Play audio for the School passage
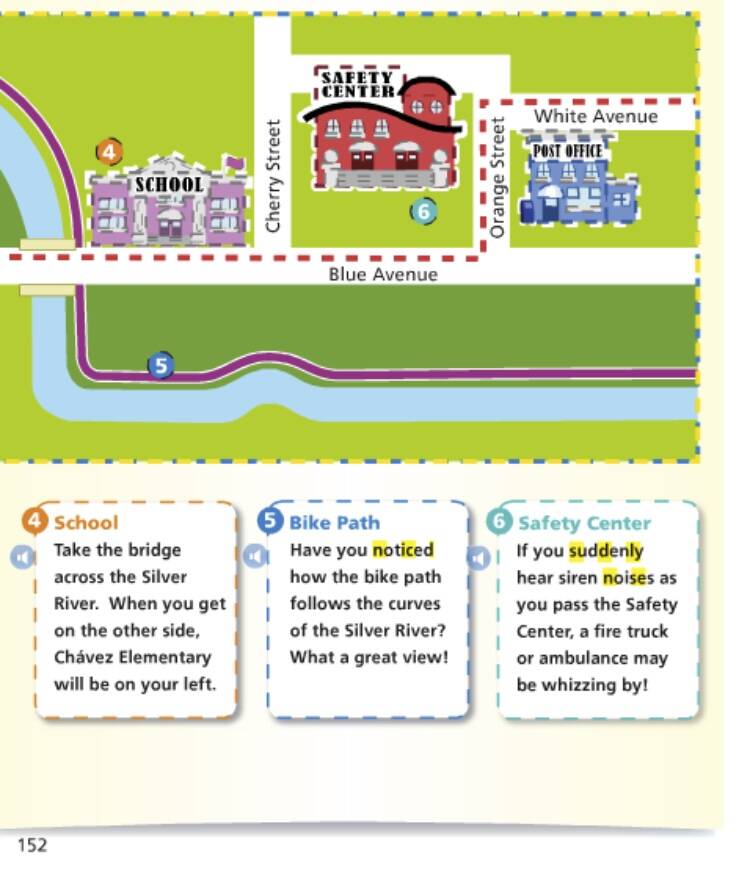The height and width of the screenshot is (869, 745). (x=22, y=557)
